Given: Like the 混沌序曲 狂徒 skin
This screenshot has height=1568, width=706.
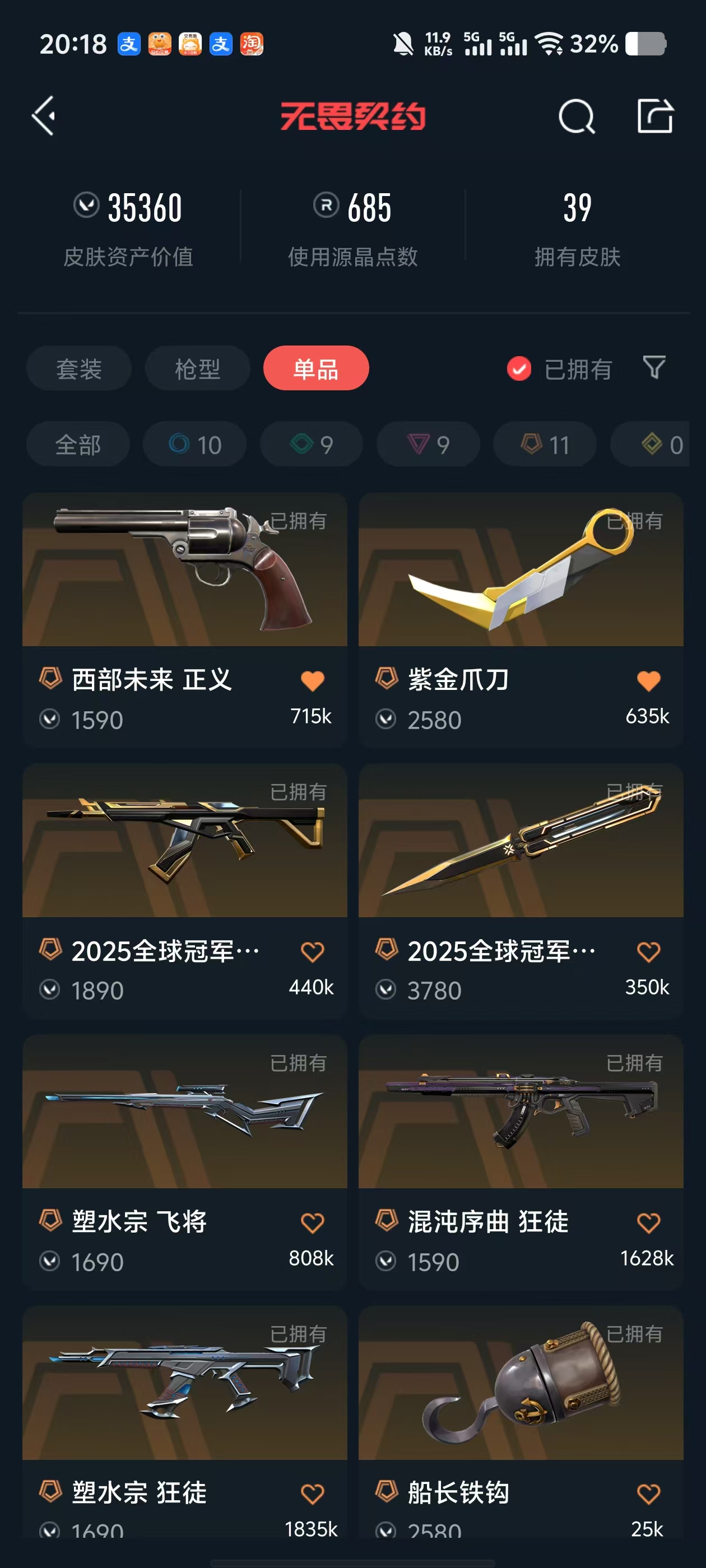Looking at the screenshot, I should tap(648, 1223).
